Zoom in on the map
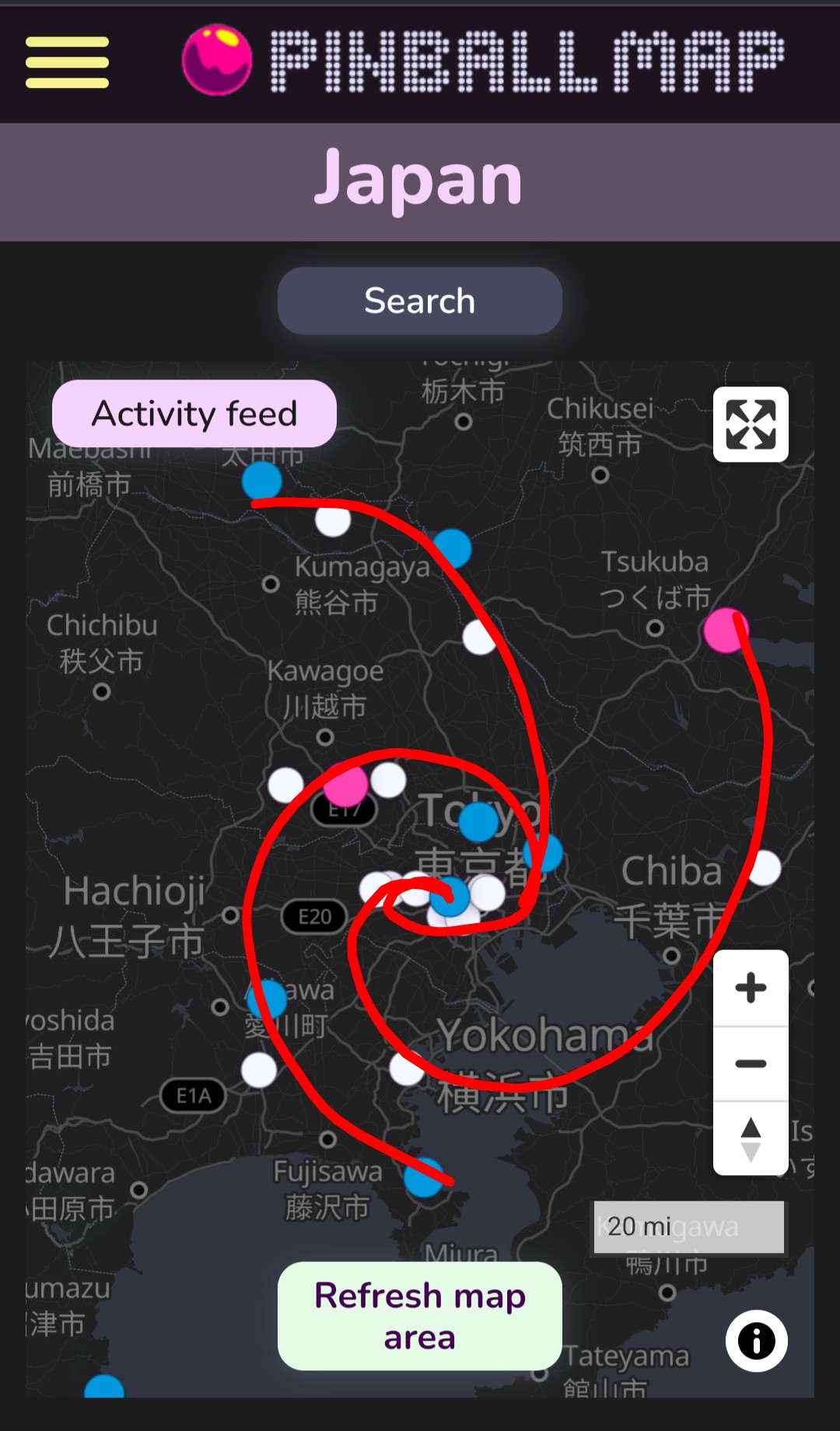 (x=751, y=988)
